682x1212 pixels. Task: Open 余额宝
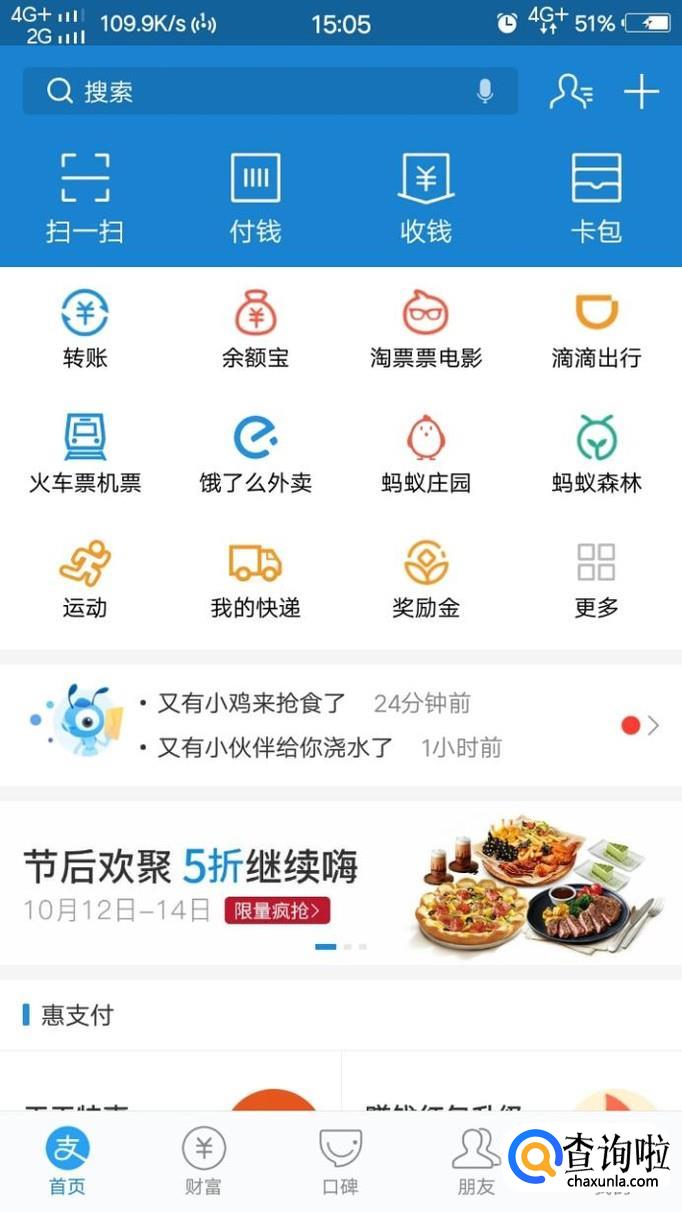coord(255,330)
